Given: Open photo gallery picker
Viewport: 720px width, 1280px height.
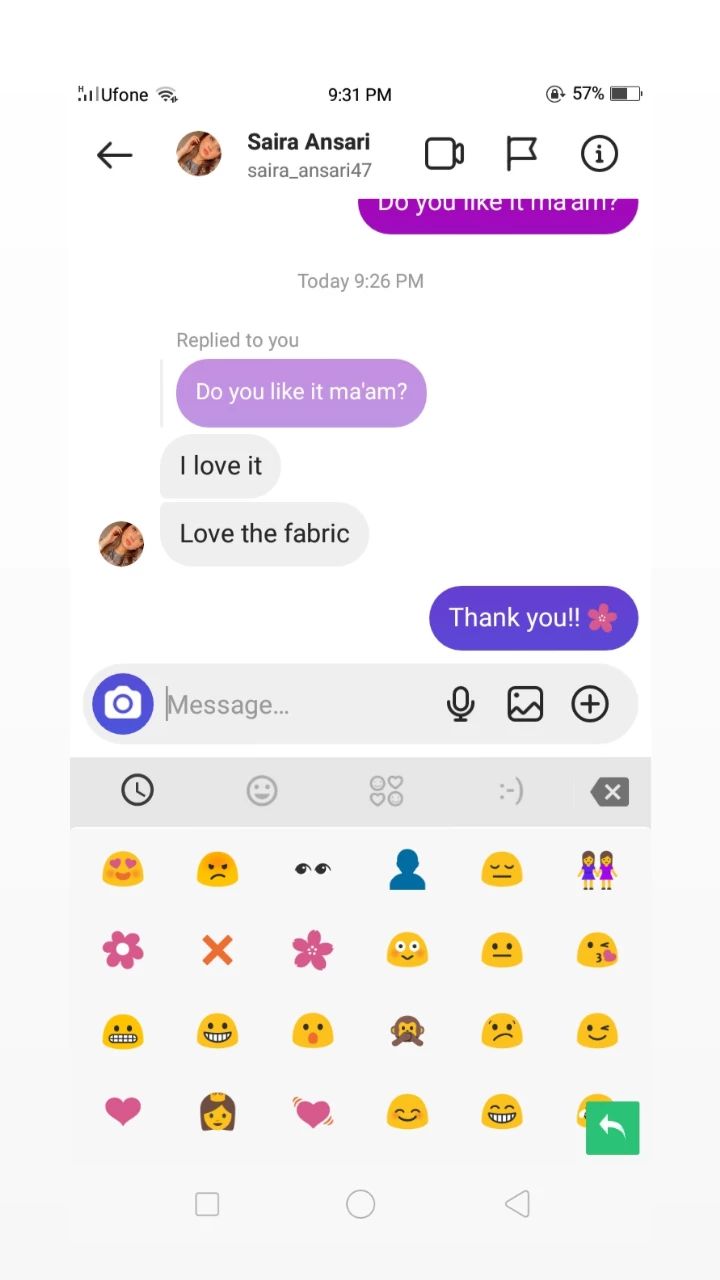Looking at the screenshot, I should pyautogui.click(x=525, y=704).
